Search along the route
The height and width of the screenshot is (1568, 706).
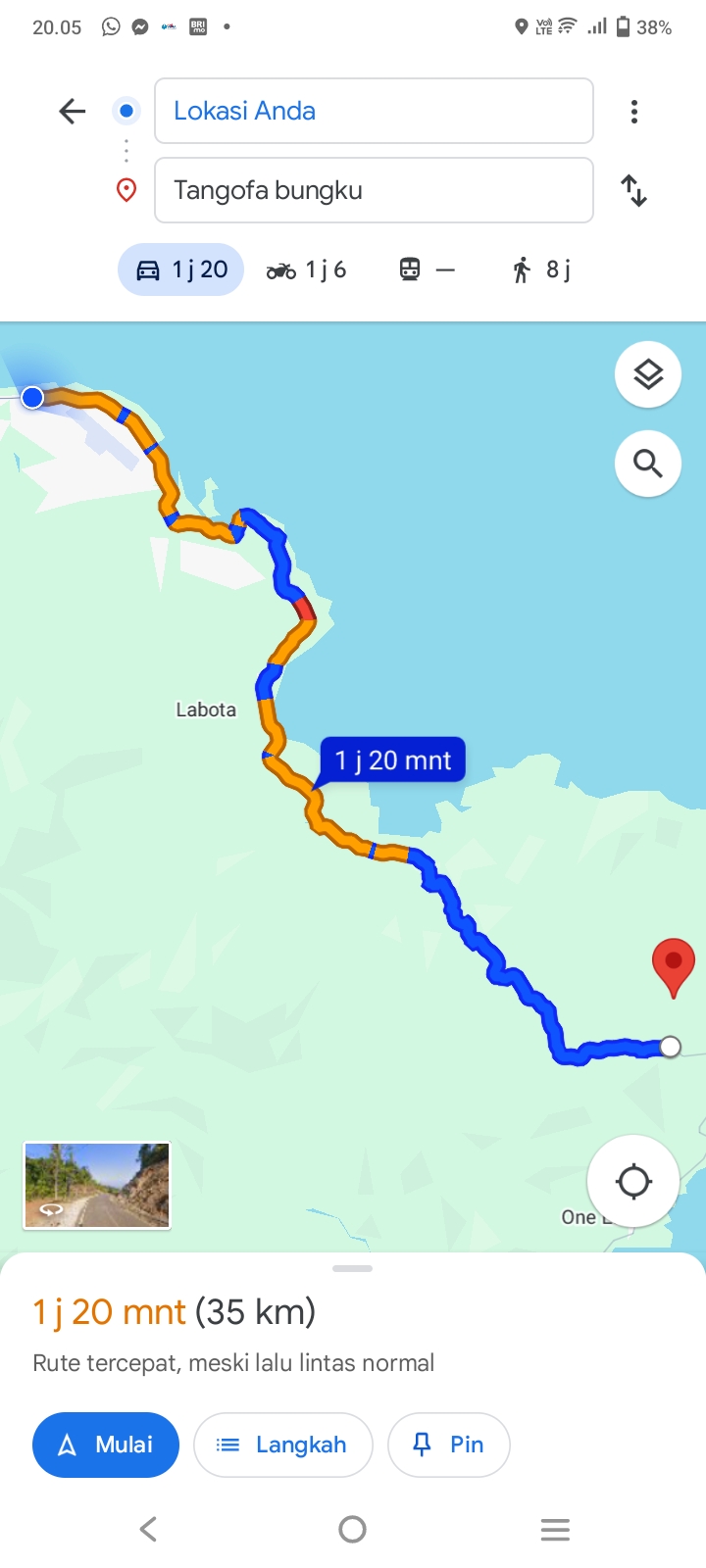pyautogui.click(x=648, y=464)
